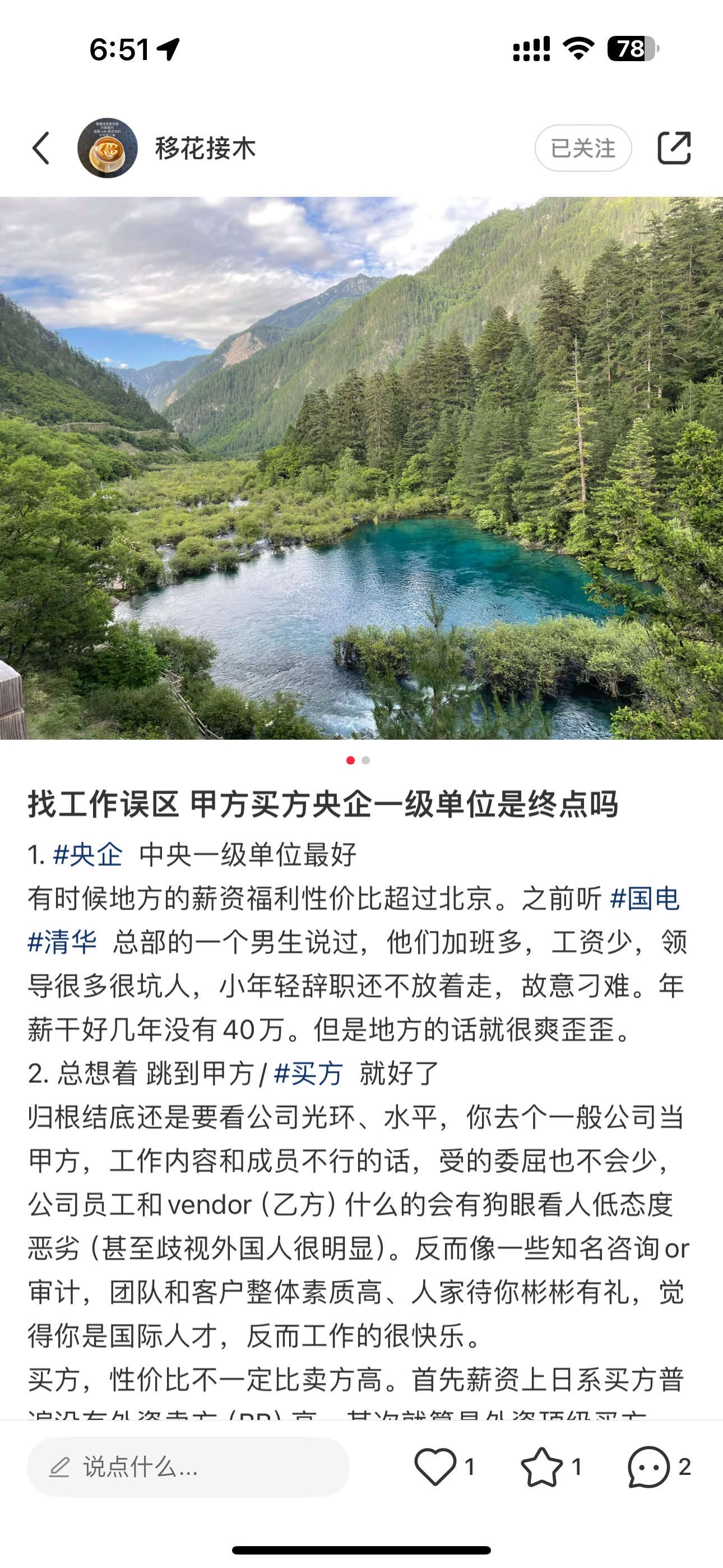
Task: Share this post
Action: pos(674,148)
